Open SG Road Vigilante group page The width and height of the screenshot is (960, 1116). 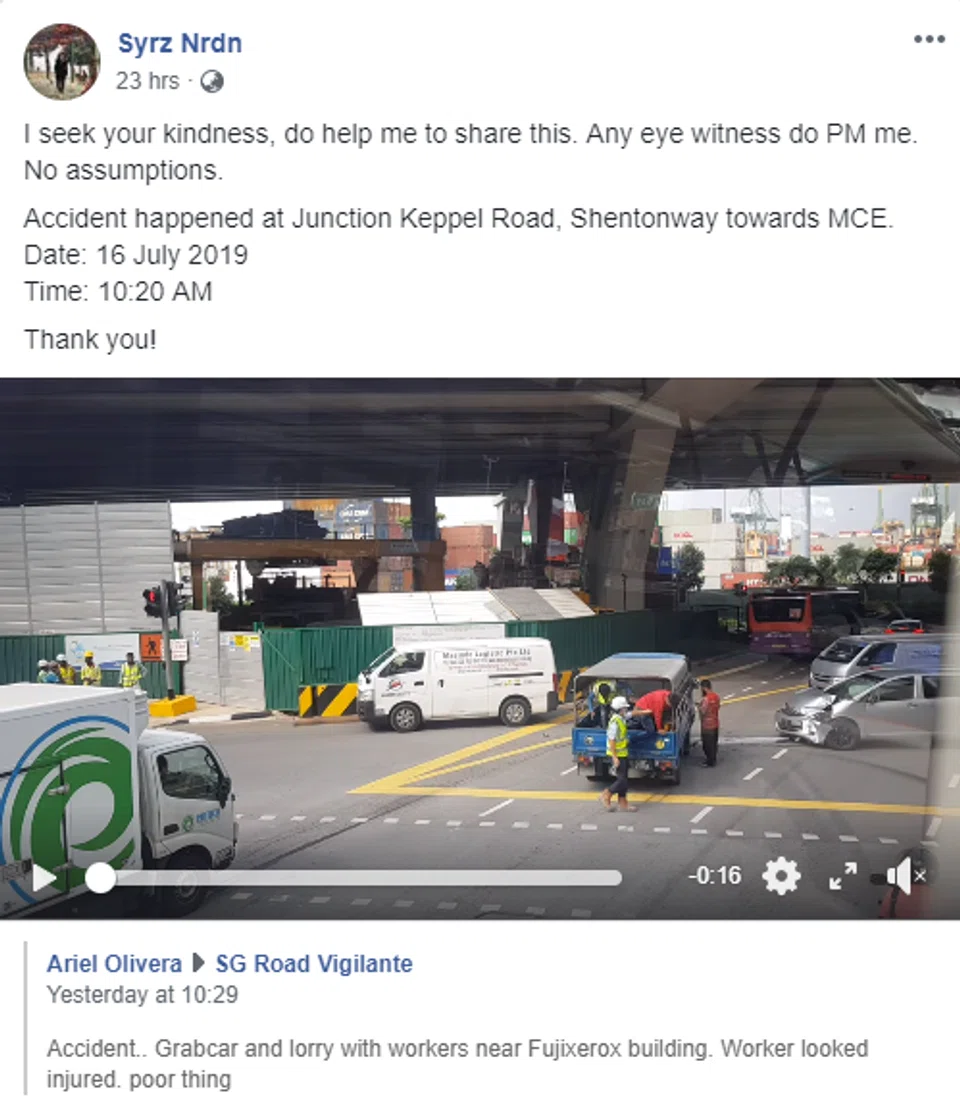point(314,964)
